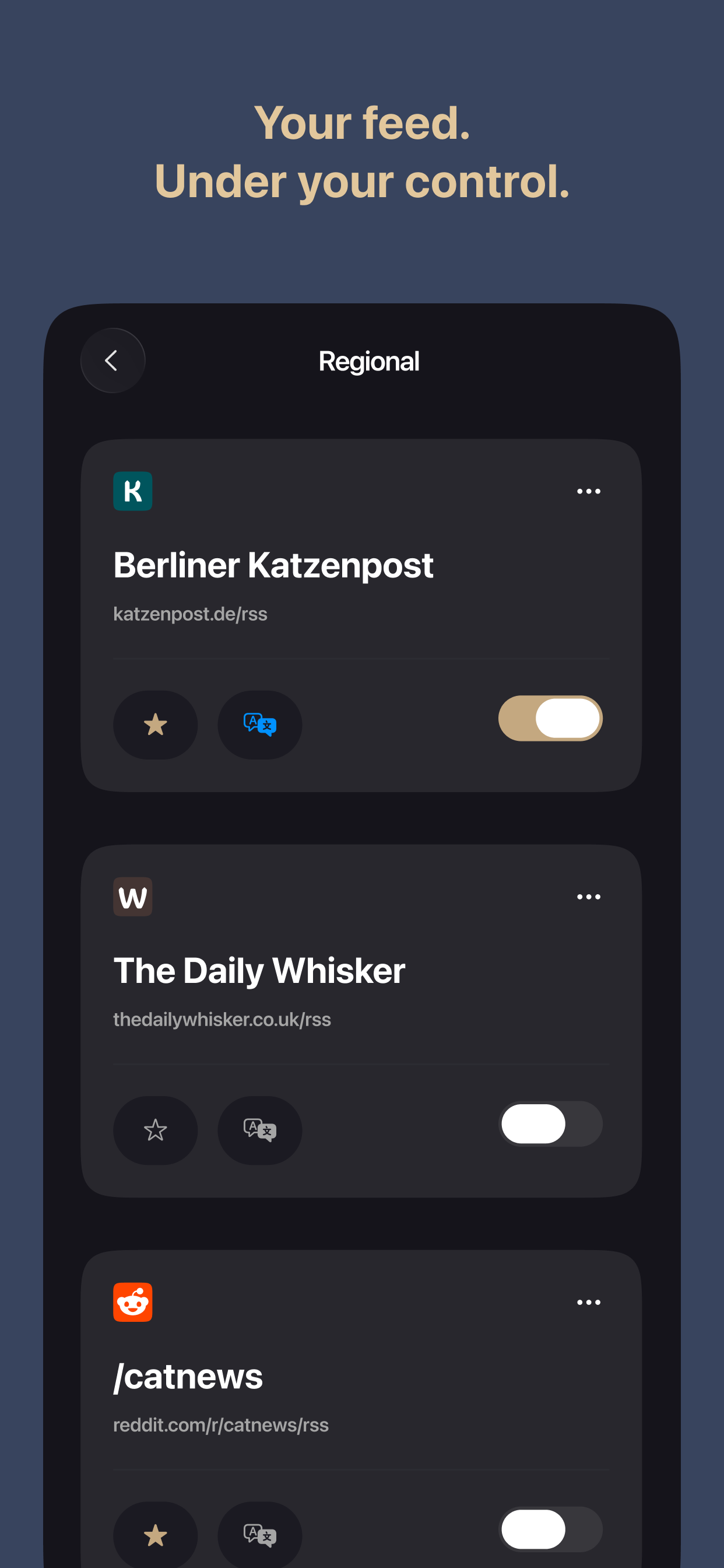
Task: Switch off the /catnews feed
Action: point(549,1529)
